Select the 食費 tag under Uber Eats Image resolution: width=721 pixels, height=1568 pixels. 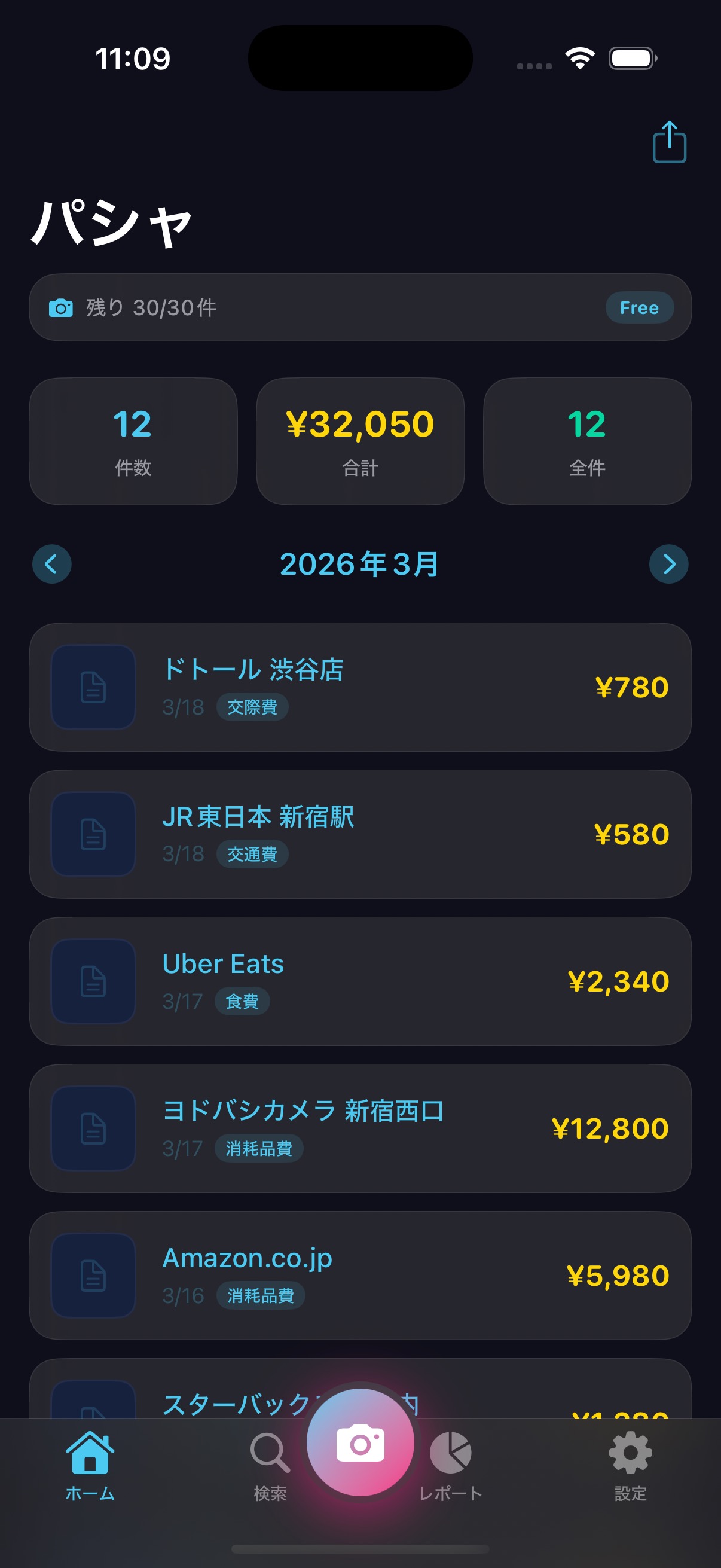[x=242, y=1000]
